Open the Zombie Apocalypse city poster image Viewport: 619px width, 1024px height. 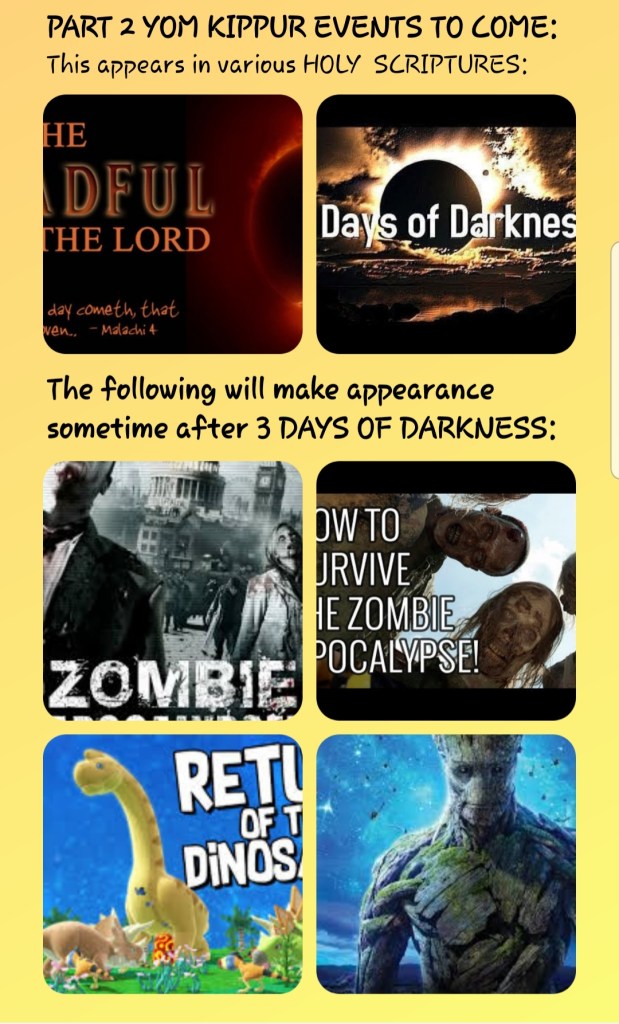(x=172, y=590)
